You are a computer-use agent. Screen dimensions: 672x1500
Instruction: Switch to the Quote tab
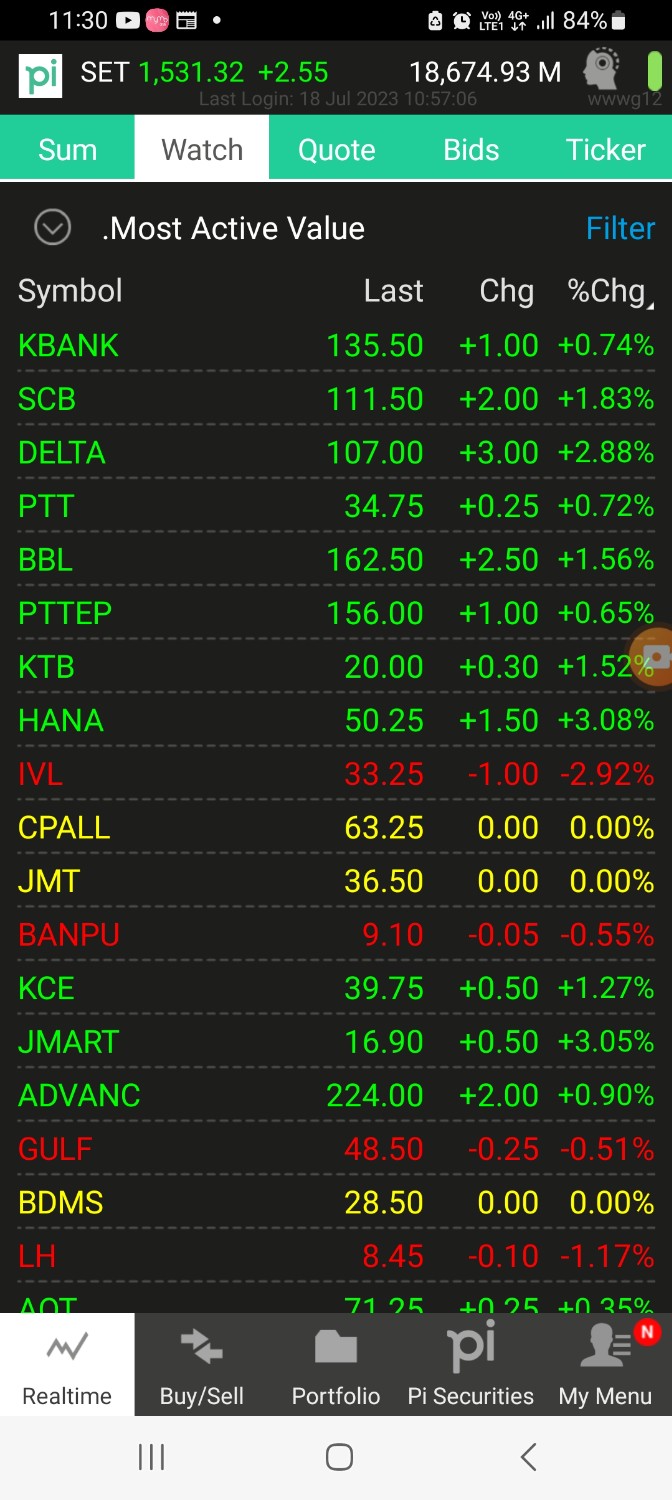coord(336,149)
